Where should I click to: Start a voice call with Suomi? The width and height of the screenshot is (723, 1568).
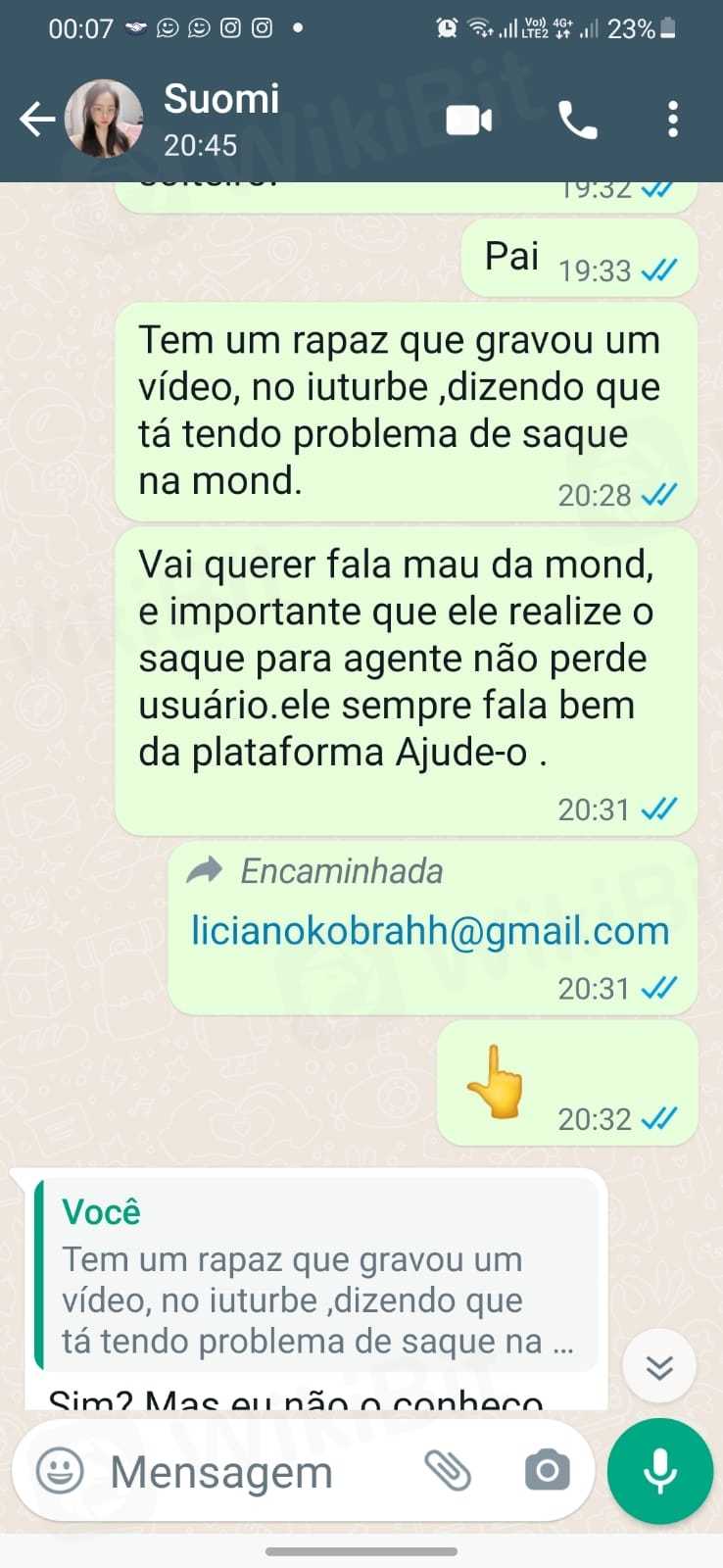coord(578,121)
